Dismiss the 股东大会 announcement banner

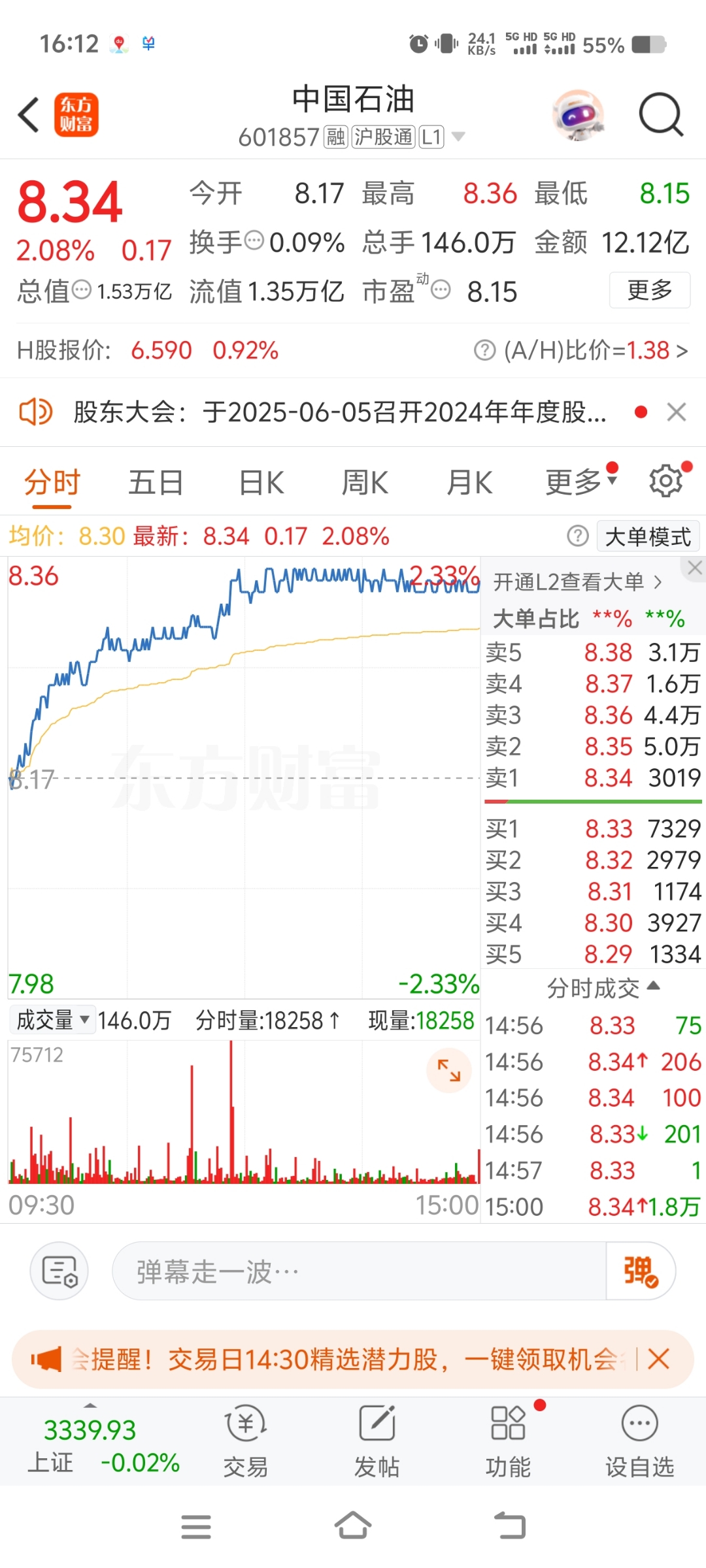[676, 412]
